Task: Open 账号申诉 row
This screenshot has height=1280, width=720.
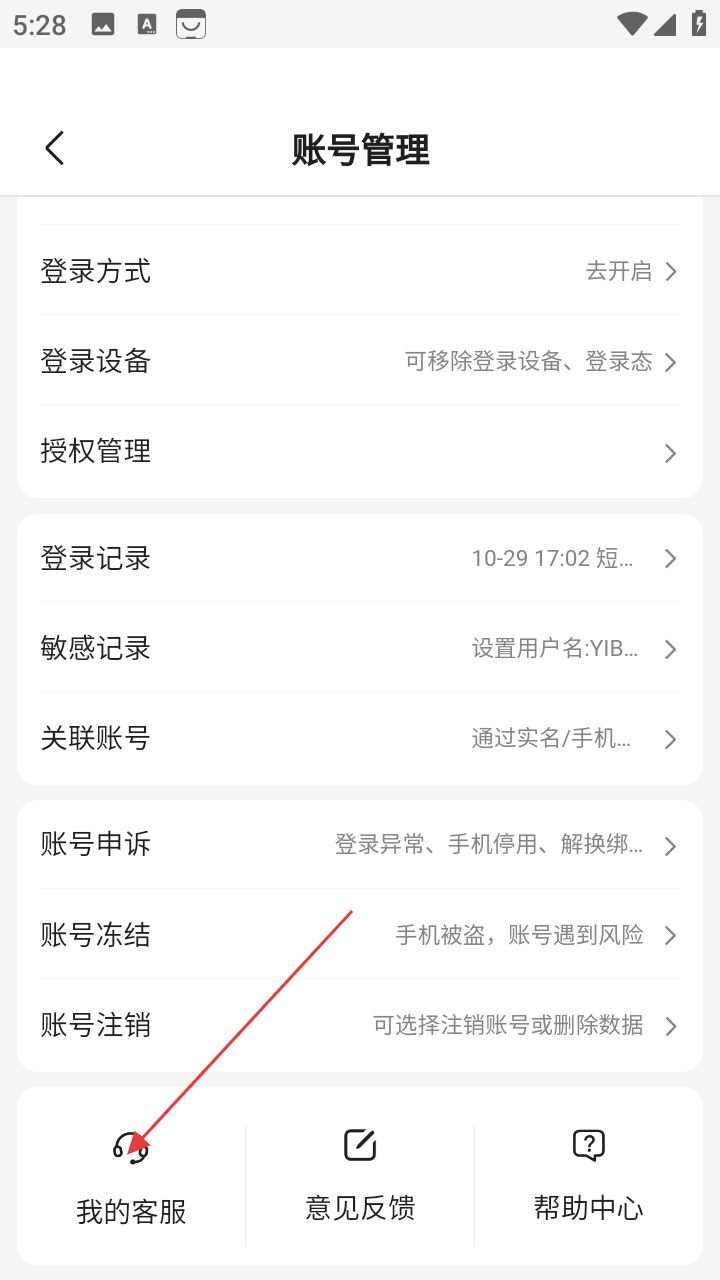Action: (x=360, y=845)
